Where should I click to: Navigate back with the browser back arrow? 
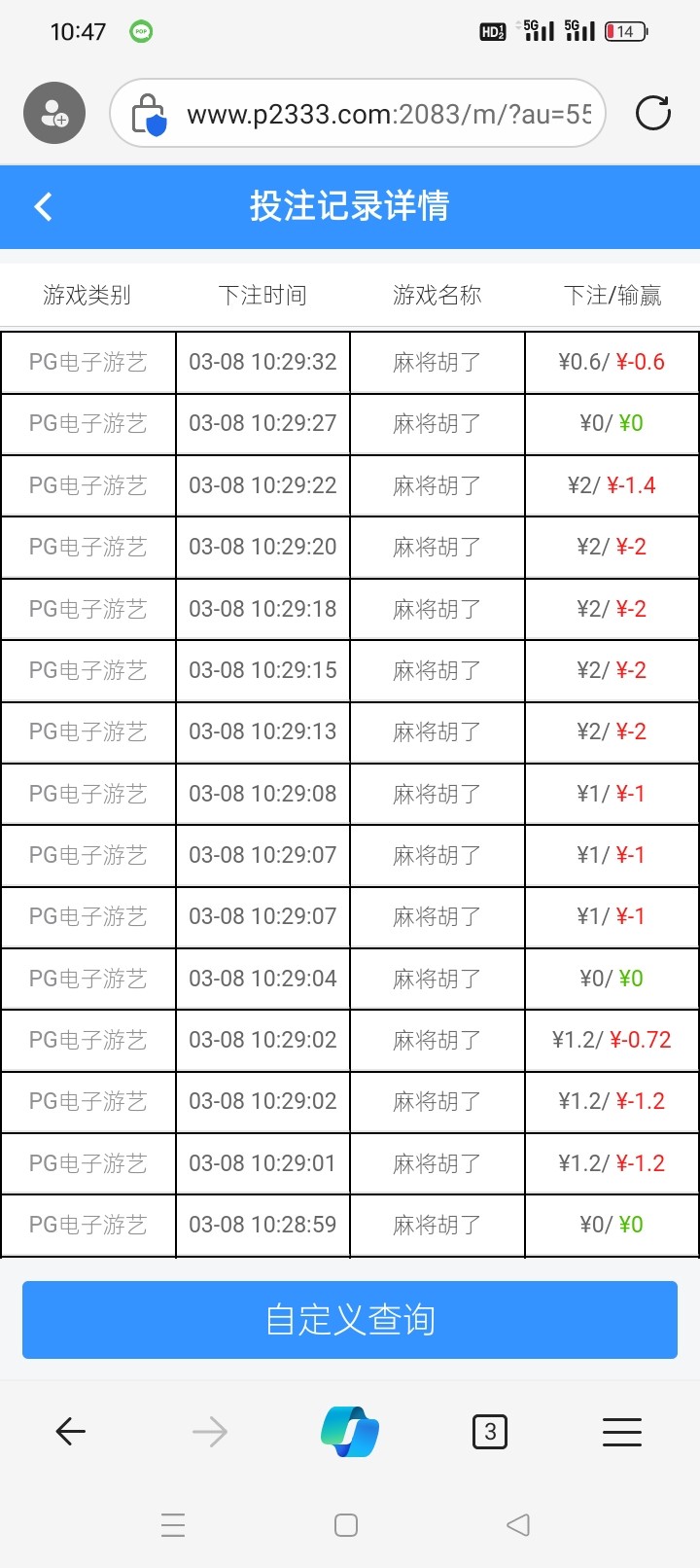pos(70,1431)
